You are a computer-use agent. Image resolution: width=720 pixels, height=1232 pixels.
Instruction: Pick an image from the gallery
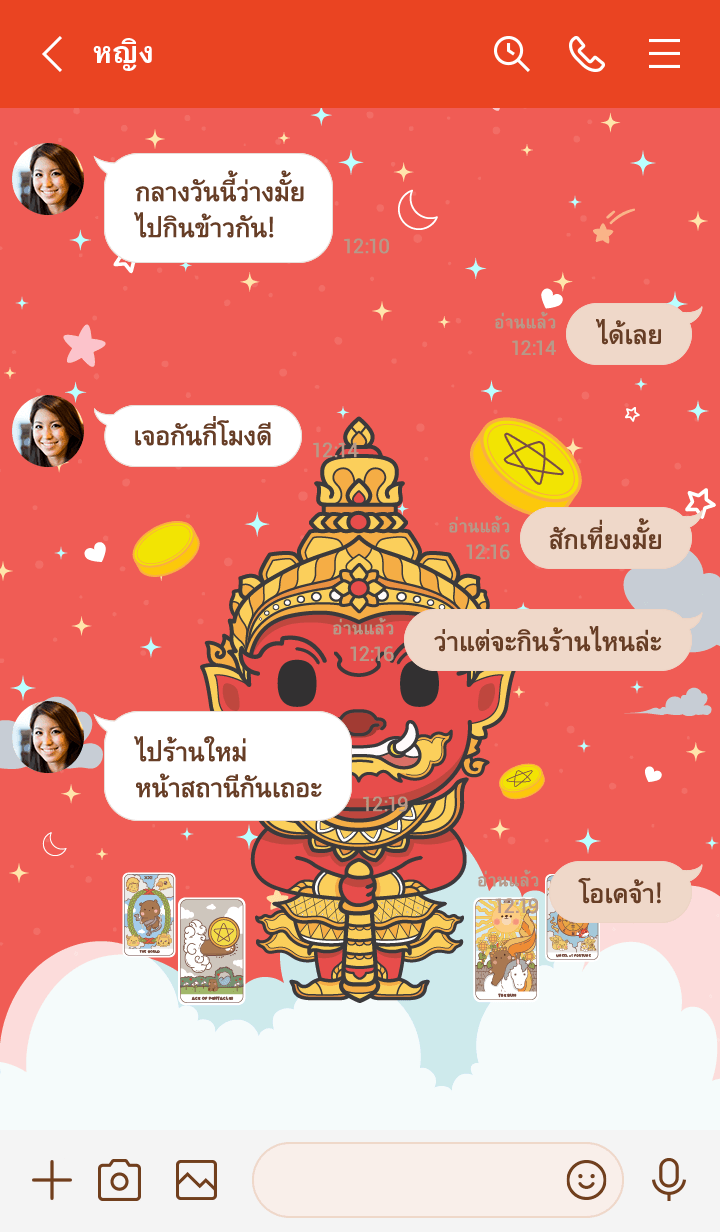(196, 1180)
